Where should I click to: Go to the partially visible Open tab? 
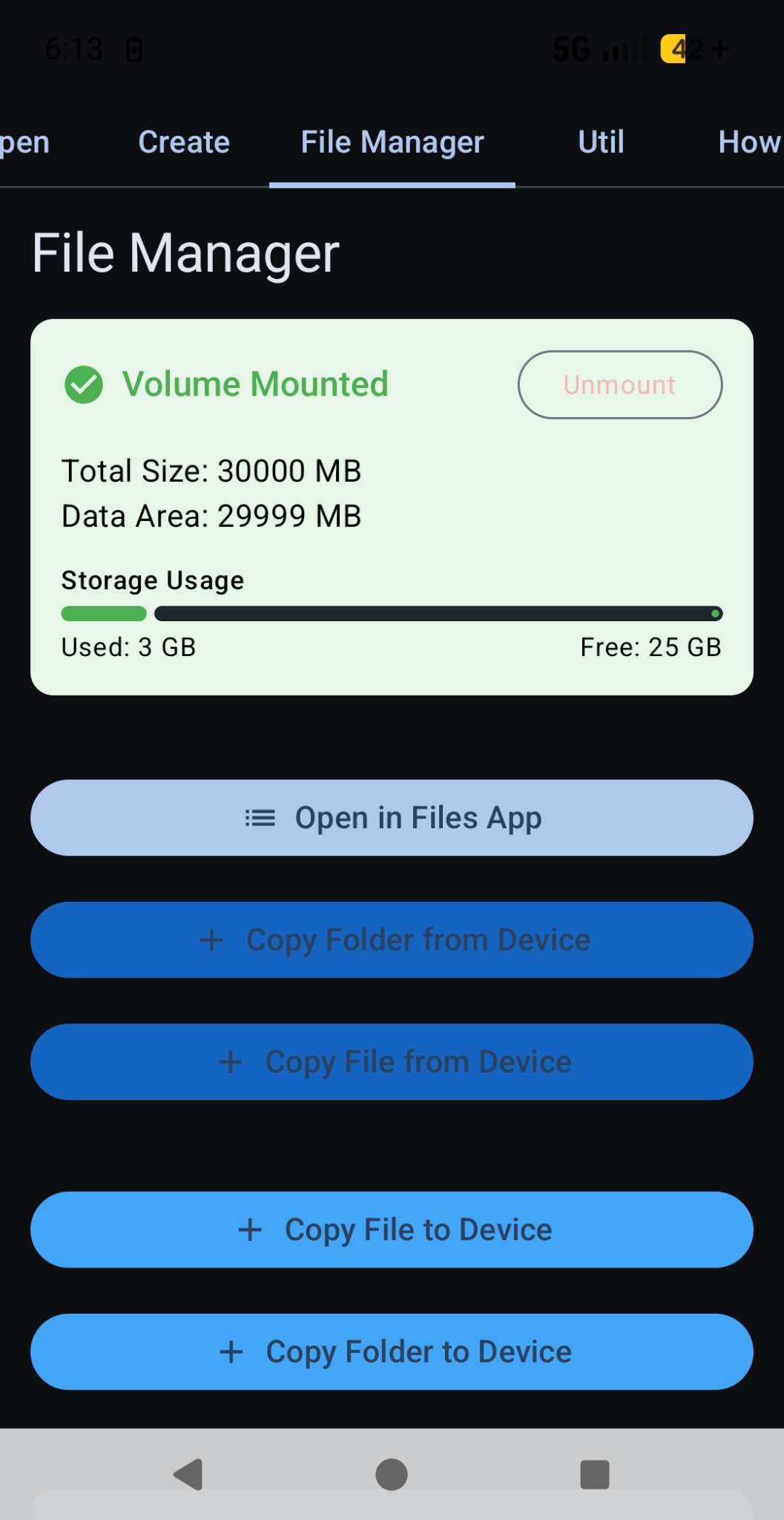(x=24, y=142)
